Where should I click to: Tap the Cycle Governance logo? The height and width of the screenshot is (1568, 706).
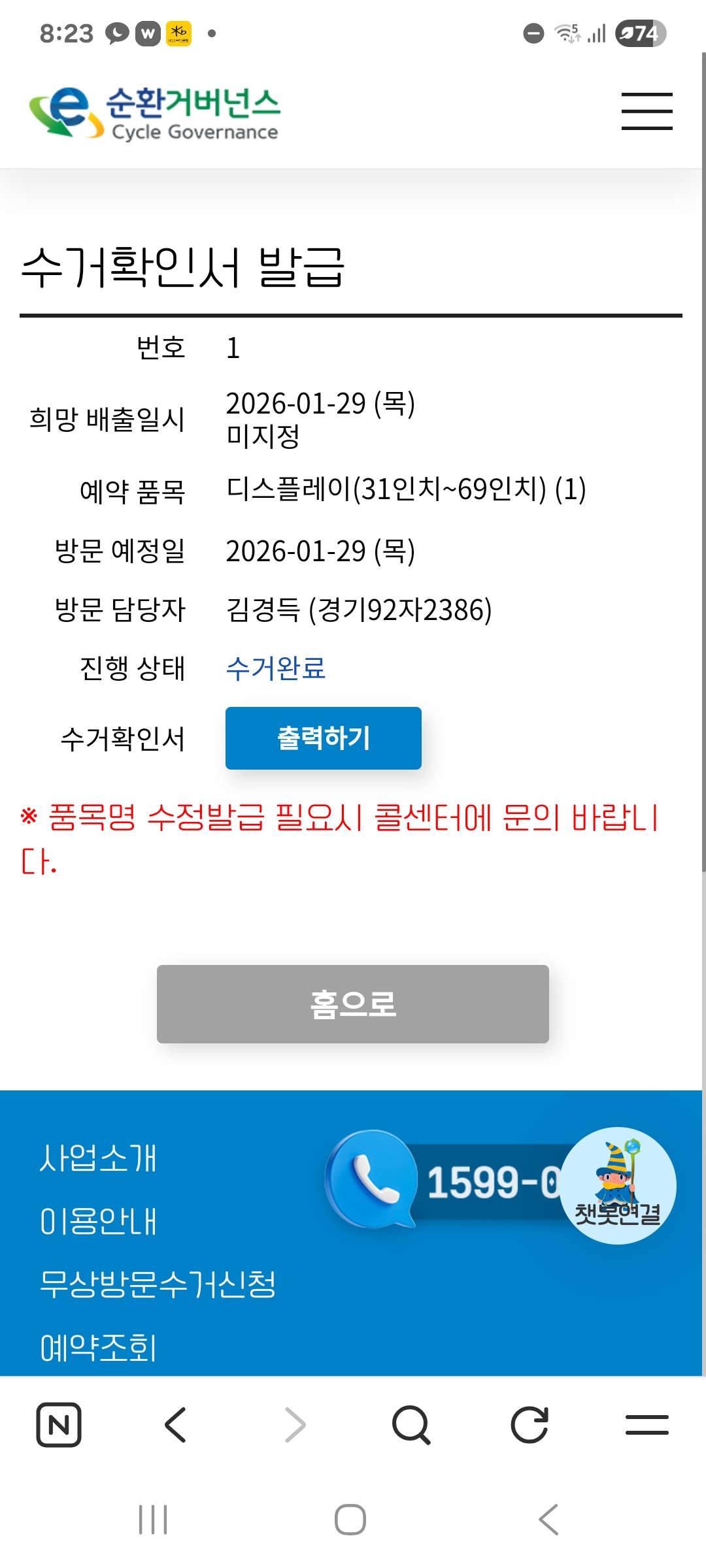coord(155,113)
